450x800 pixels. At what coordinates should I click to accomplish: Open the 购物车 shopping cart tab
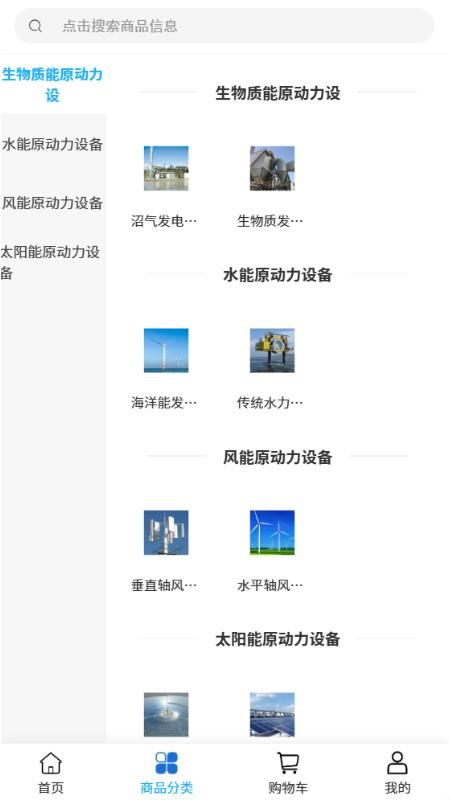288,772
